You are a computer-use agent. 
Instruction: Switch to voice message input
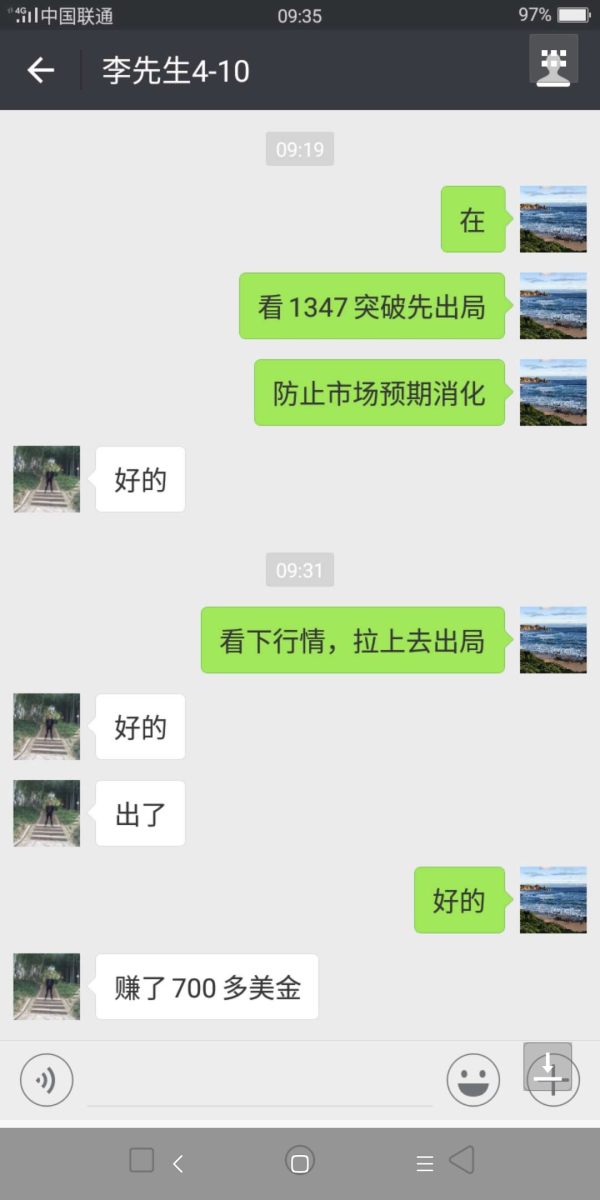[46, 1080]
